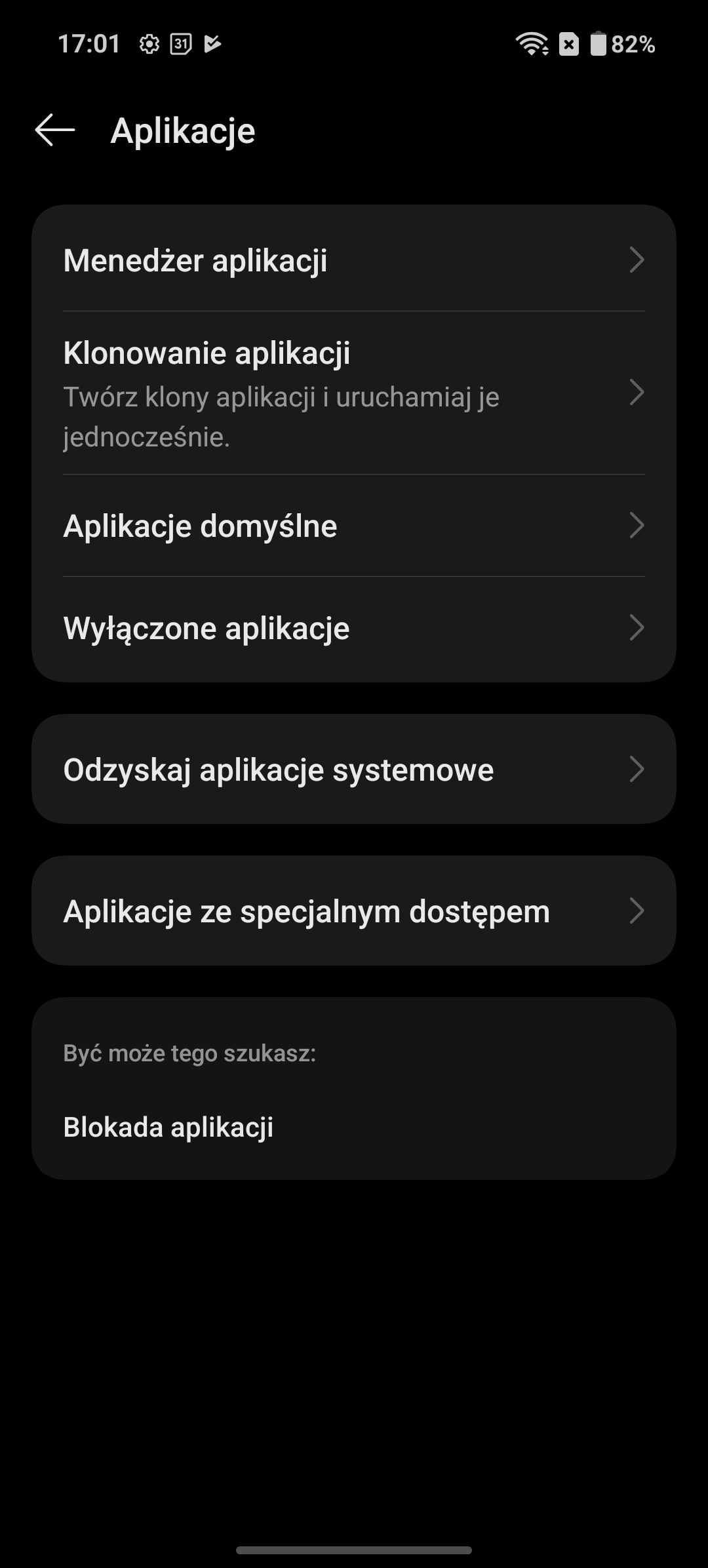Open Aplikacje domyślne
708x1568 pixels.
coord(354,526)
